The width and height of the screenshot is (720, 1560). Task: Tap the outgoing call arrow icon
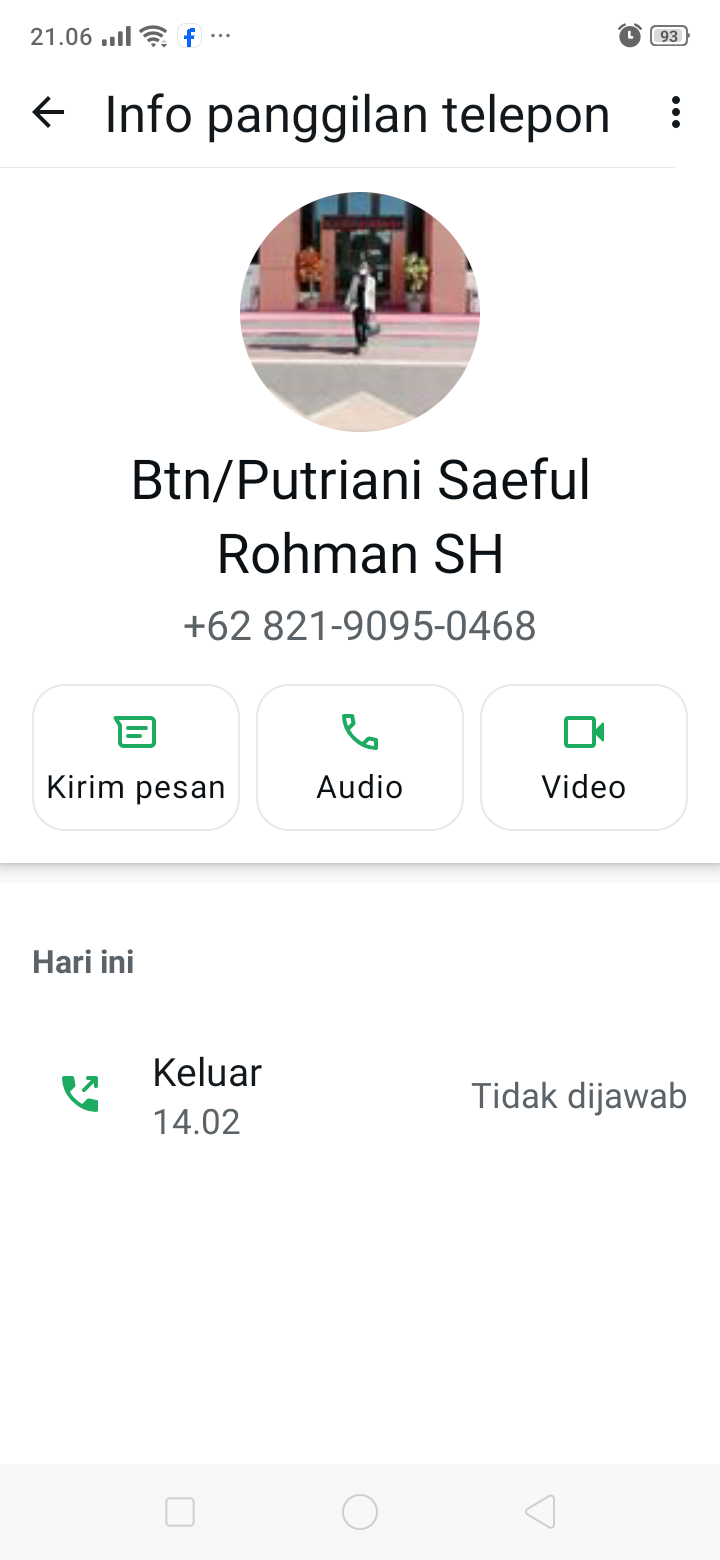pyautogui.click(x=82, y=1093)
